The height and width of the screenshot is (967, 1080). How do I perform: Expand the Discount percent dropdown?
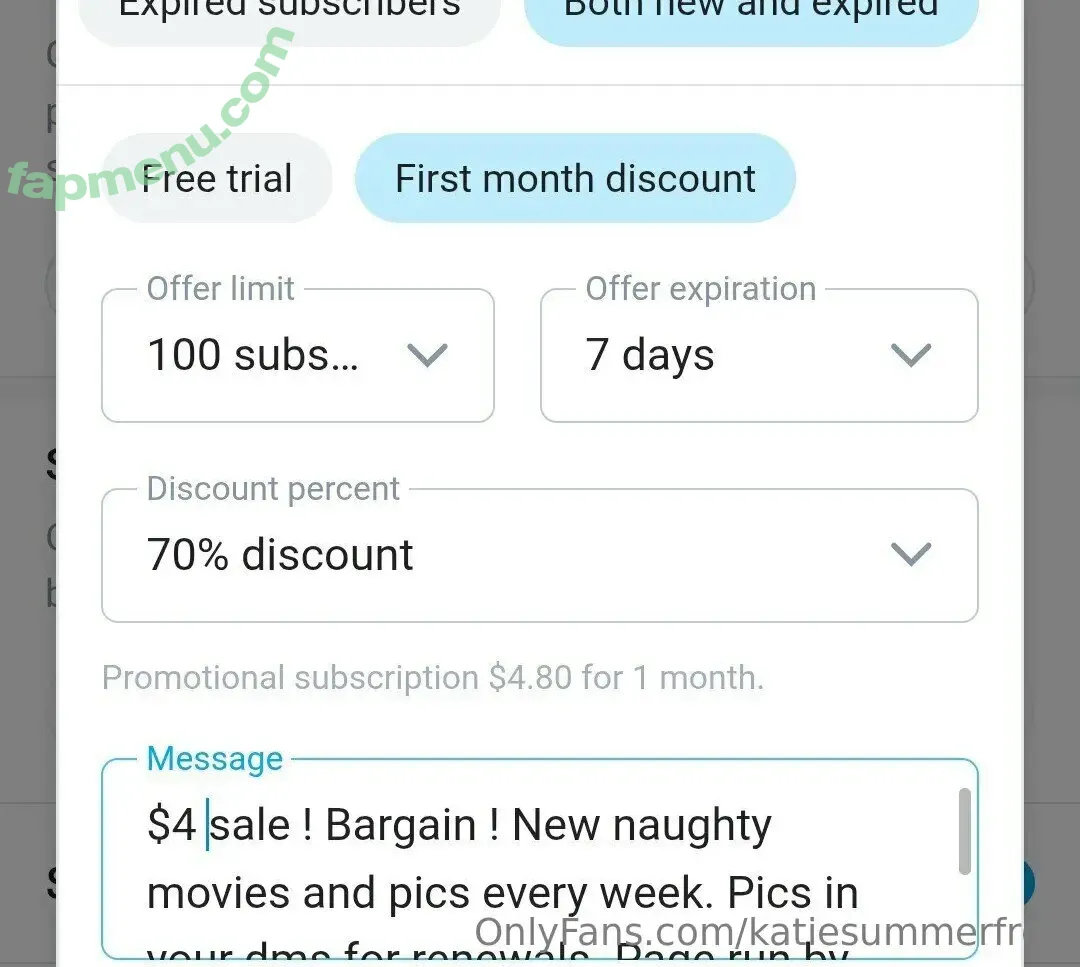[x=539, y=555]
